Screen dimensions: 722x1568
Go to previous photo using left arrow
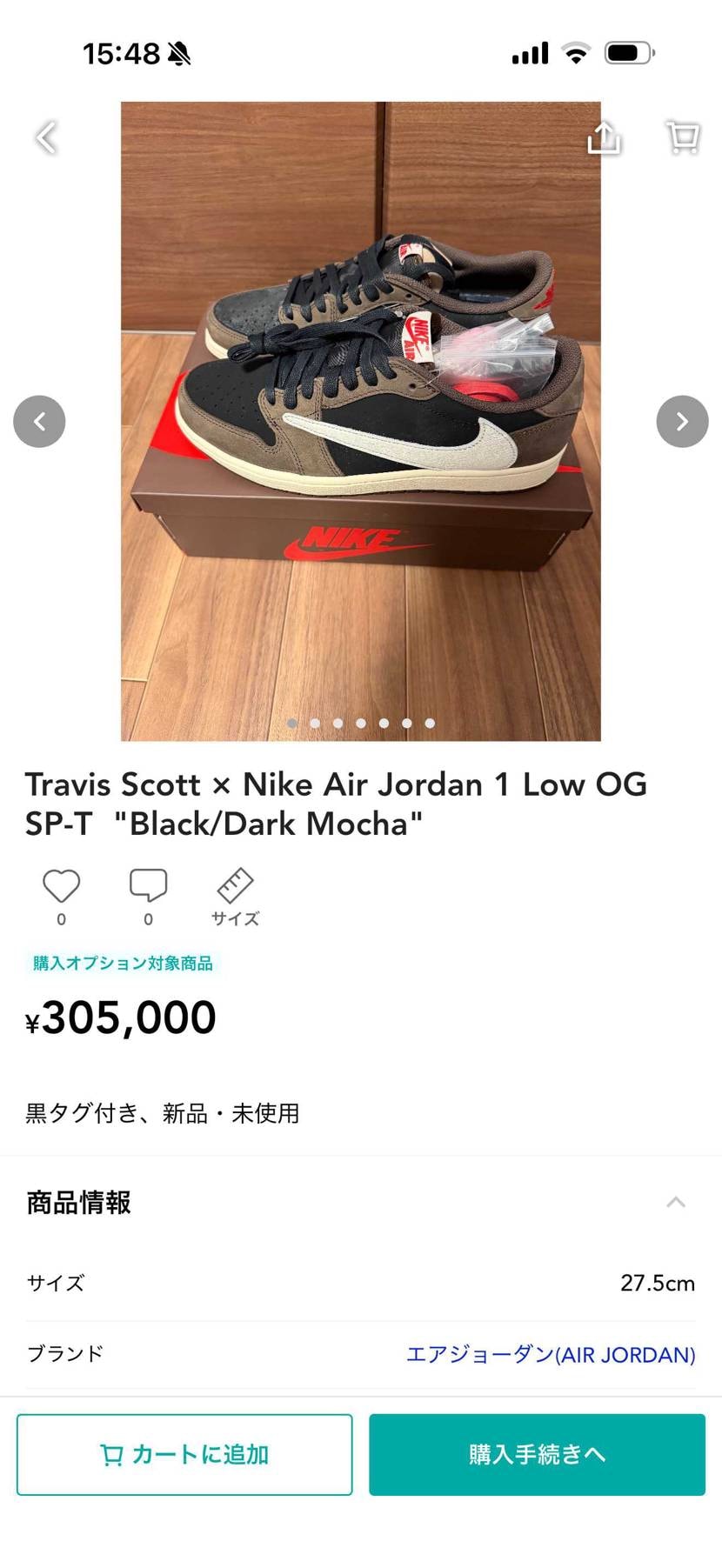pyautogui.click(x=39, y=421)
